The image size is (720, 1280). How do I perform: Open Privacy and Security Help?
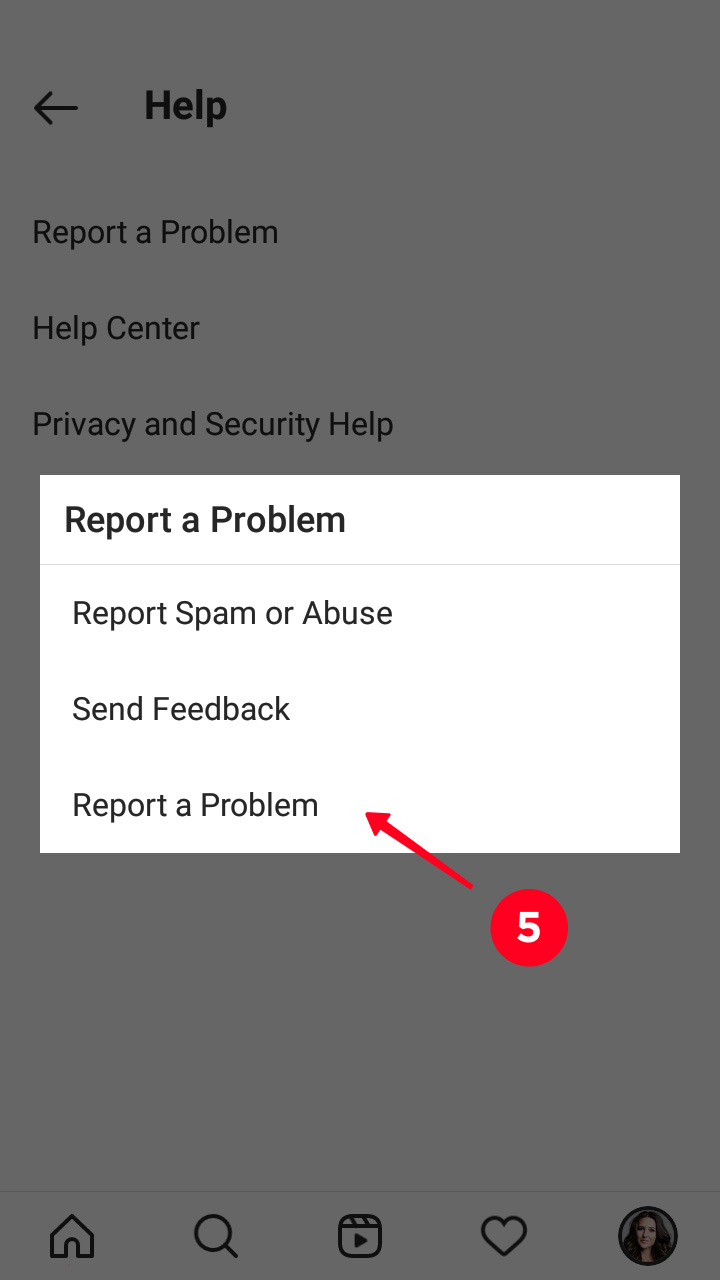pyautogui.click(x=212, y=424)
